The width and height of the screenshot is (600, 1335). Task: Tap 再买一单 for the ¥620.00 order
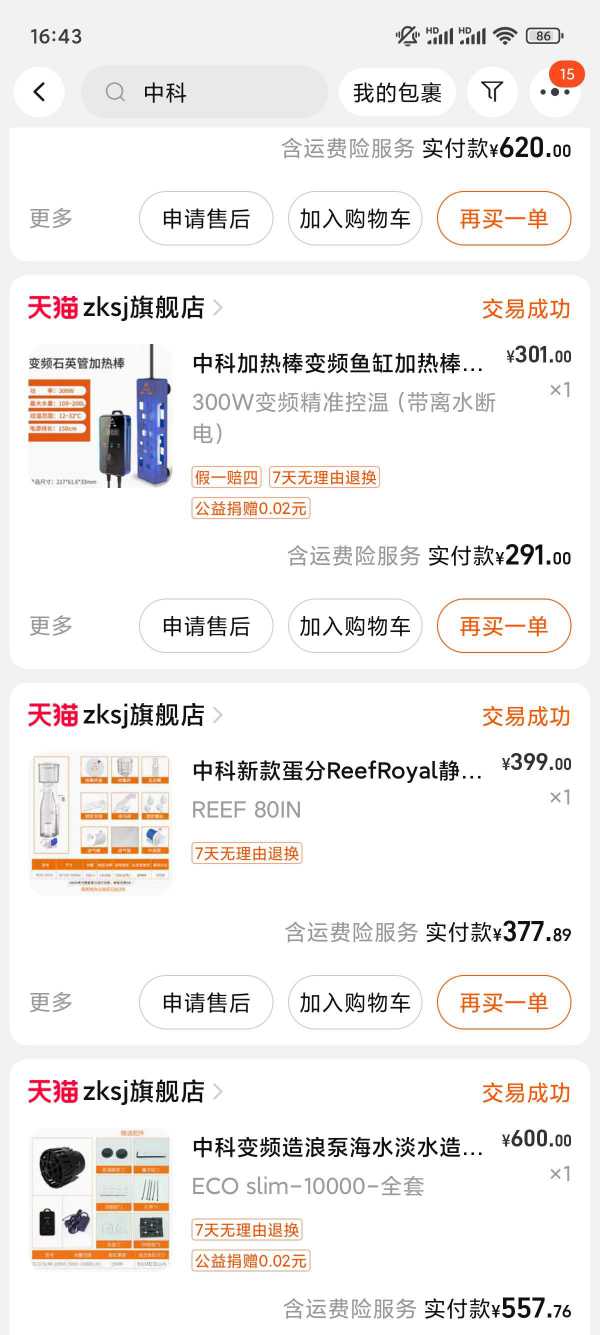click(504, 219)
